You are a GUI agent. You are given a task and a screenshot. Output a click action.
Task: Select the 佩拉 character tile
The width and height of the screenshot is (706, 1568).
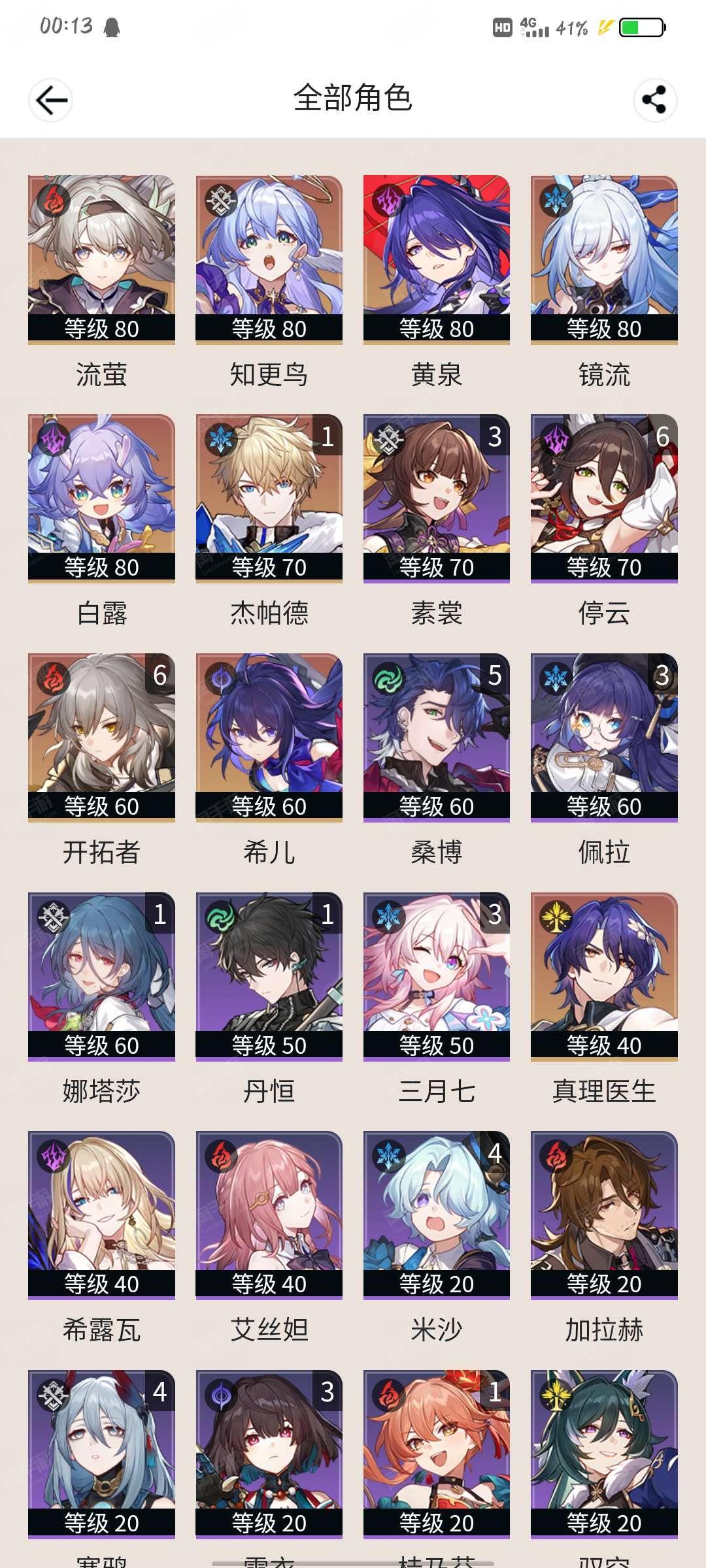[x=604, y=736]
